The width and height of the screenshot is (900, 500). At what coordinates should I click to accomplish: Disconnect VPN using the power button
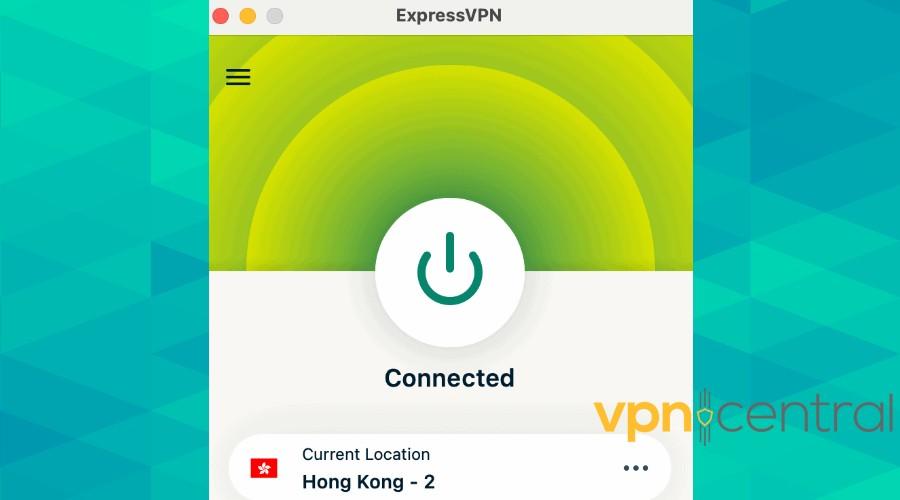(449, 271)
